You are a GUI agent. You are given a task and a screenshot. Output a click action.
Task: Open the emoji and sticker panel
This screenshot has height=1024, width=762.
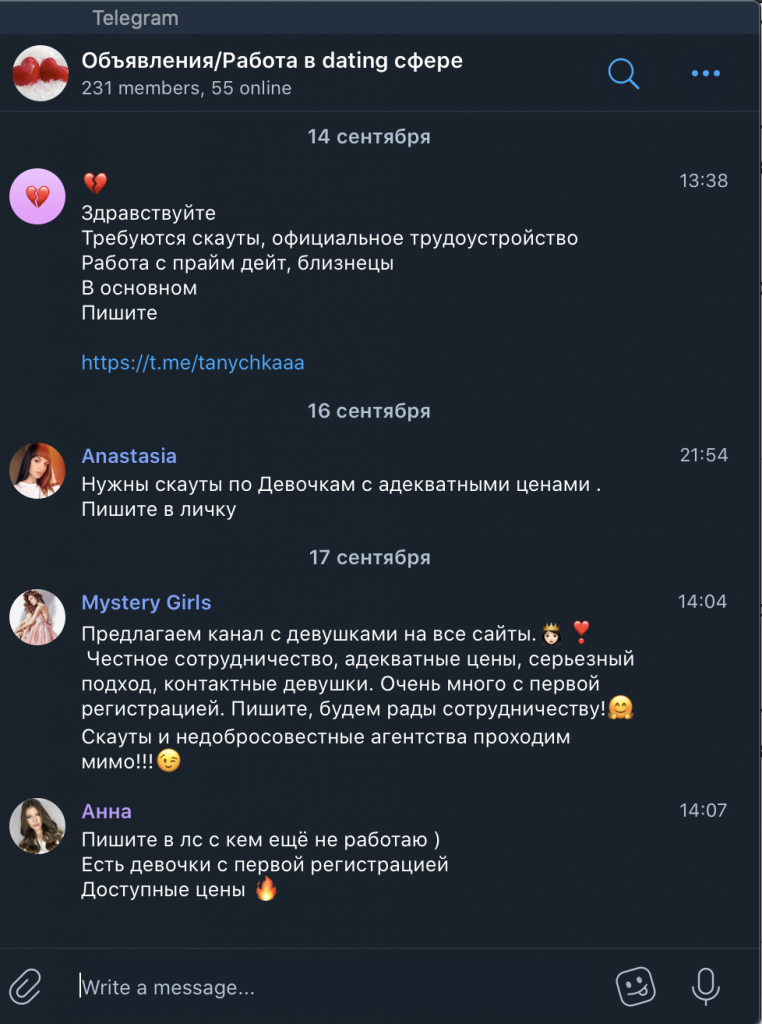[635, 987]
